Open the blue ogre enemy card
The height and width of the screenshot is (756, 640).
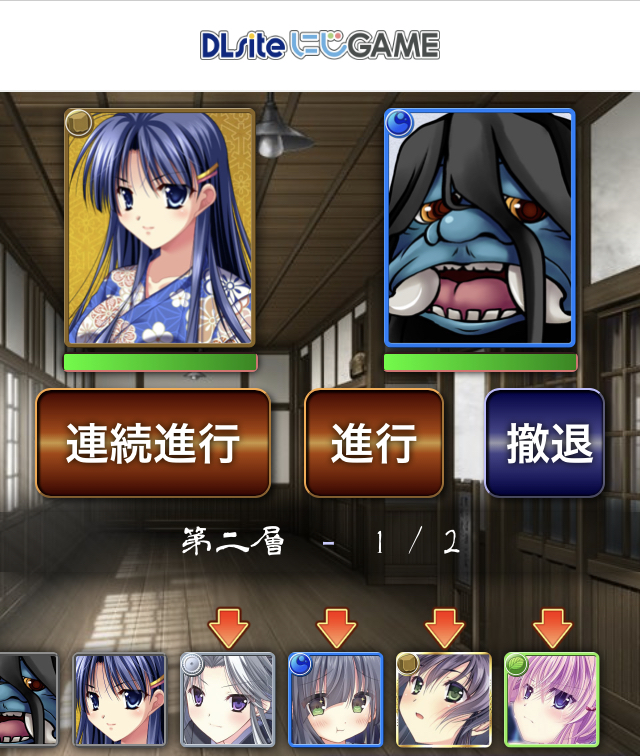click(480, 228)
